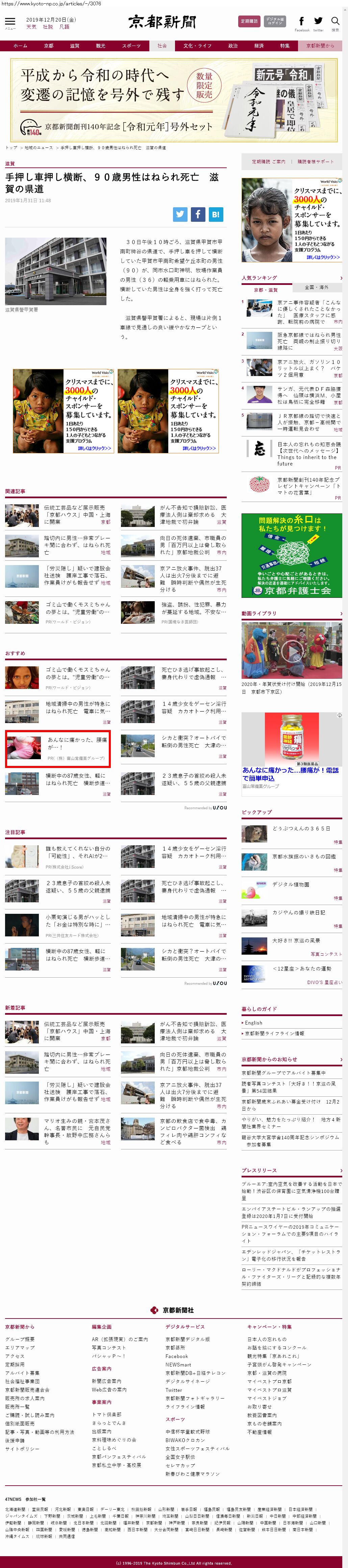The image size is (348, 1568).
Task: Open the 京都弁護士会 advertisement banner
Action: [x=291, y=555]
